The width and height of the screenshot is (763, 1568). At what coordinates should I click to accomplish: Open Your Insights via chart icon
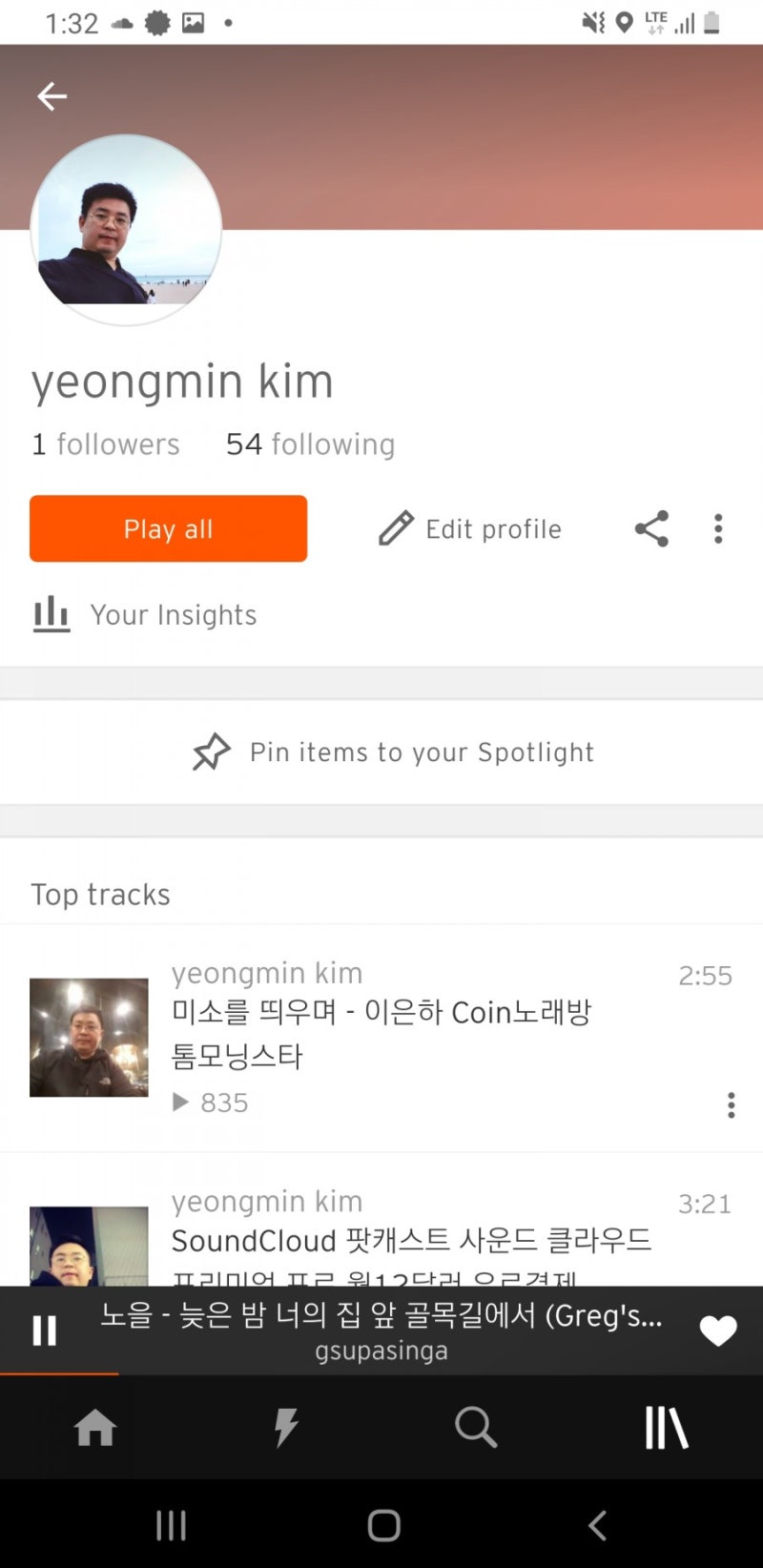coord(50,615)
